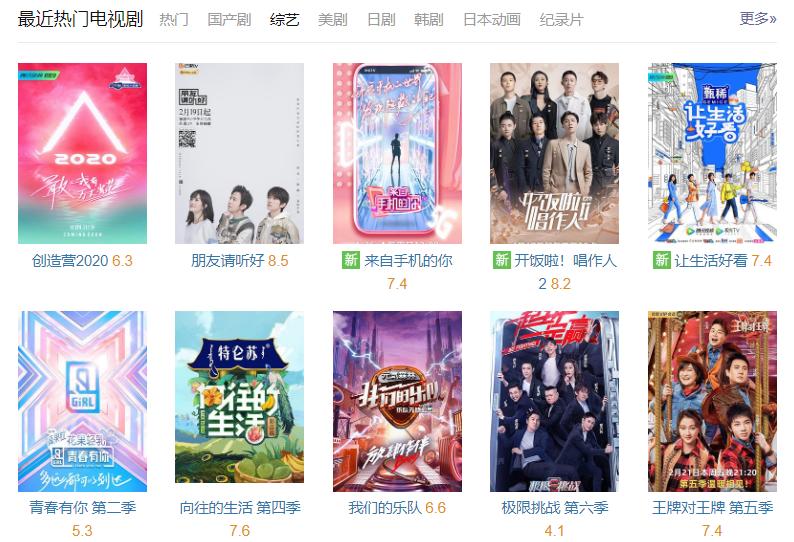
Task: Open the 我们的乐队 poster
Action: click(x=397, y=401)
